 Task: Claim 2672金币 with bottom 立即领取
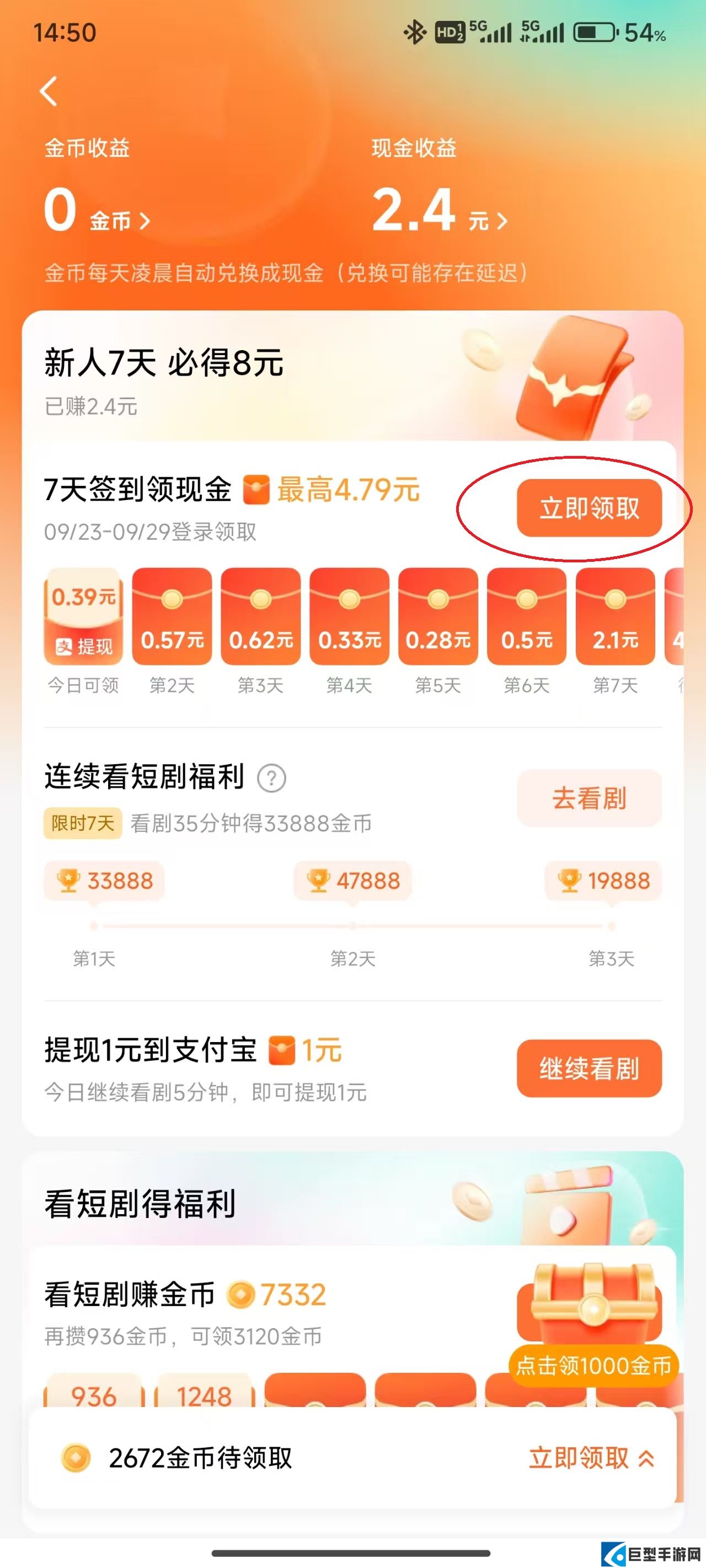590,1458
